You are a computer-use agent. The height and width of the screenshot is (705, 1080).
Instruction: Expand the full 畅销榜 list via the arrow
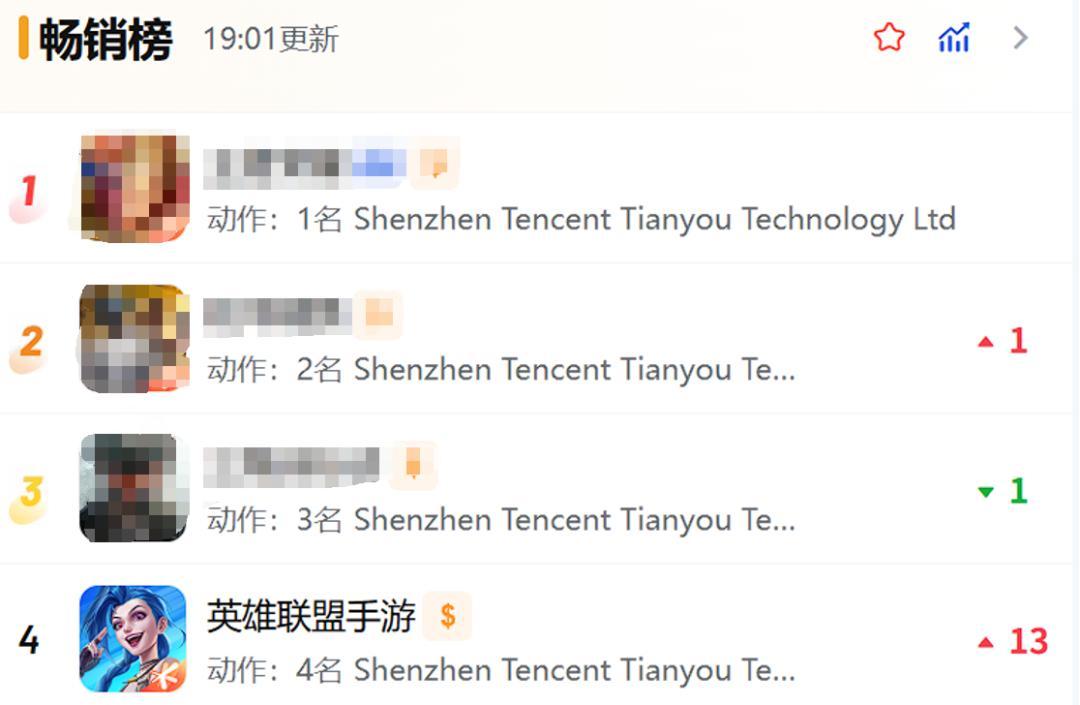(1020, 38)
